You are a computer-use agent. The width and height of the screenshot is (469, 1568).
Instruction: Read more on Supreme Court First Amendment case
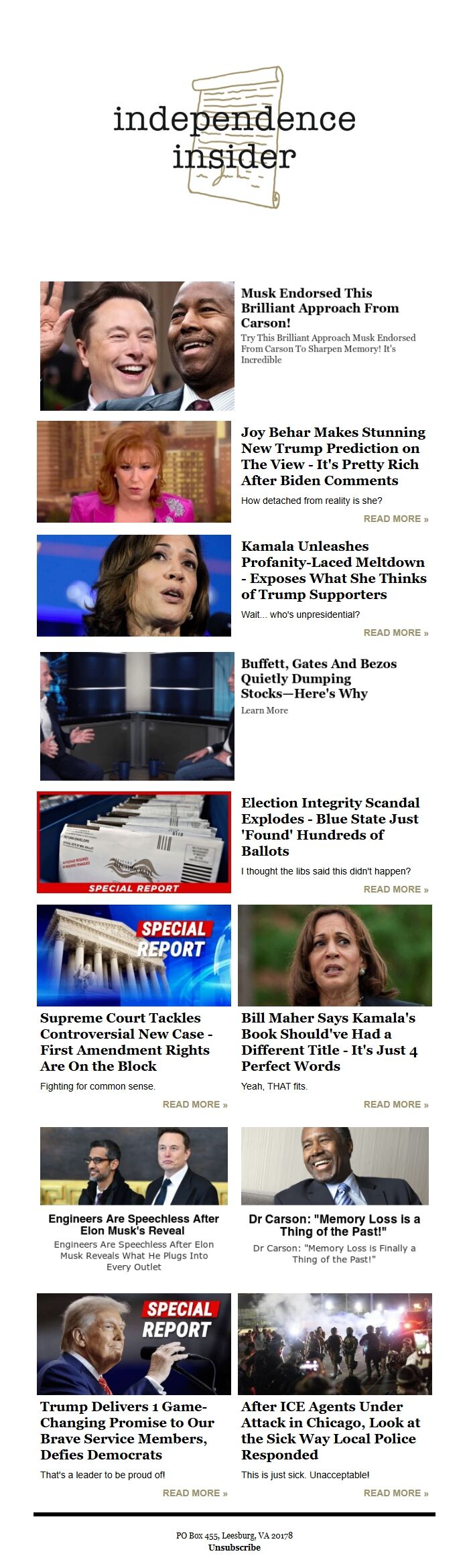(194, 1104)
